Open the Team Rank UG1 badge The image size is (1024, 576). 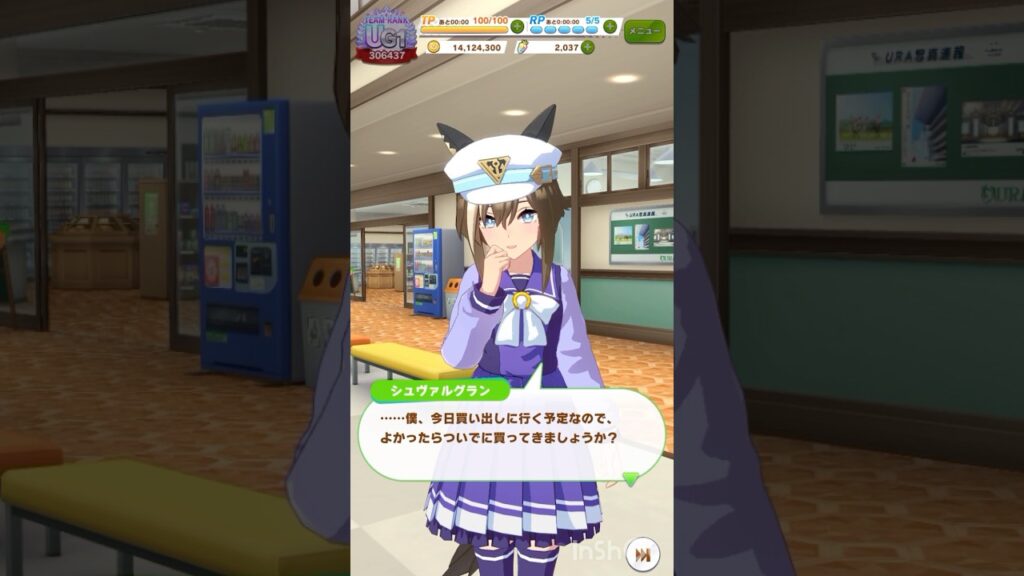[385, 38]
